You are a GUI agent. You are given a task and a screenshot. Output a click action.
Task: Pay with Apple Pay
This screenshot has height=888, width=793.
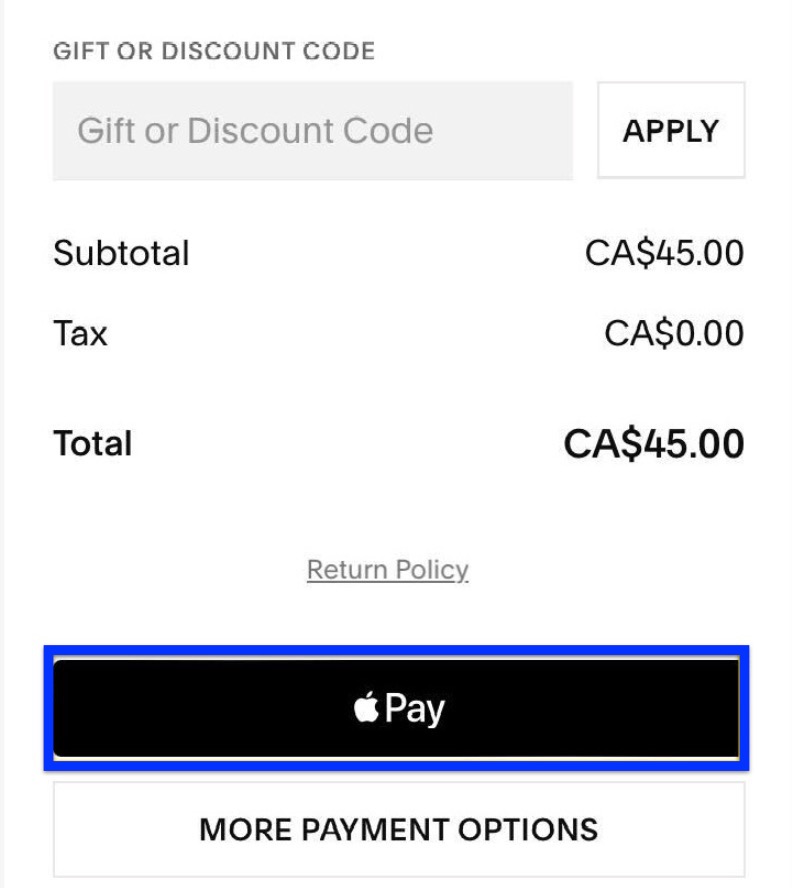[x=396, y=706]
